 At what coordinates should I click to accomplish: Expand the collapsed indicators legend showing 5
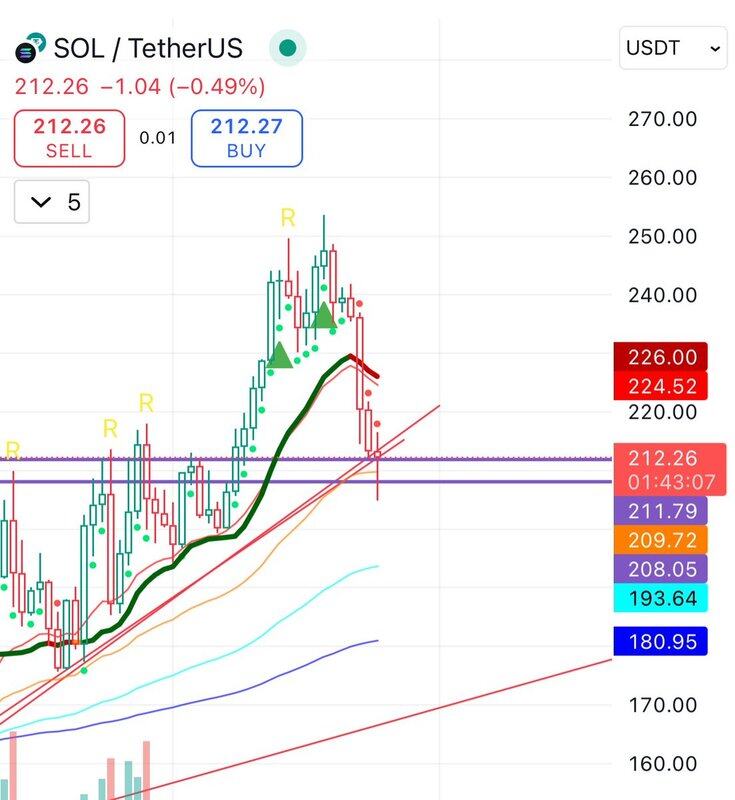point(52,202)
